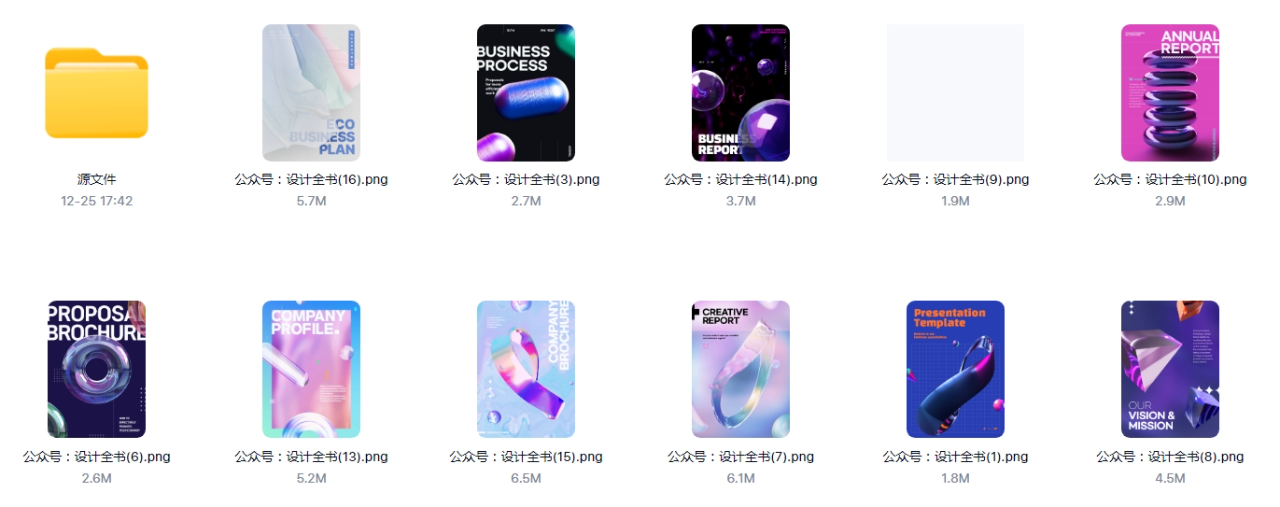Open file 公众号：设计全书(1).png
The image size is (1280, 507).
pyautogui.click(x=955, y=369)
